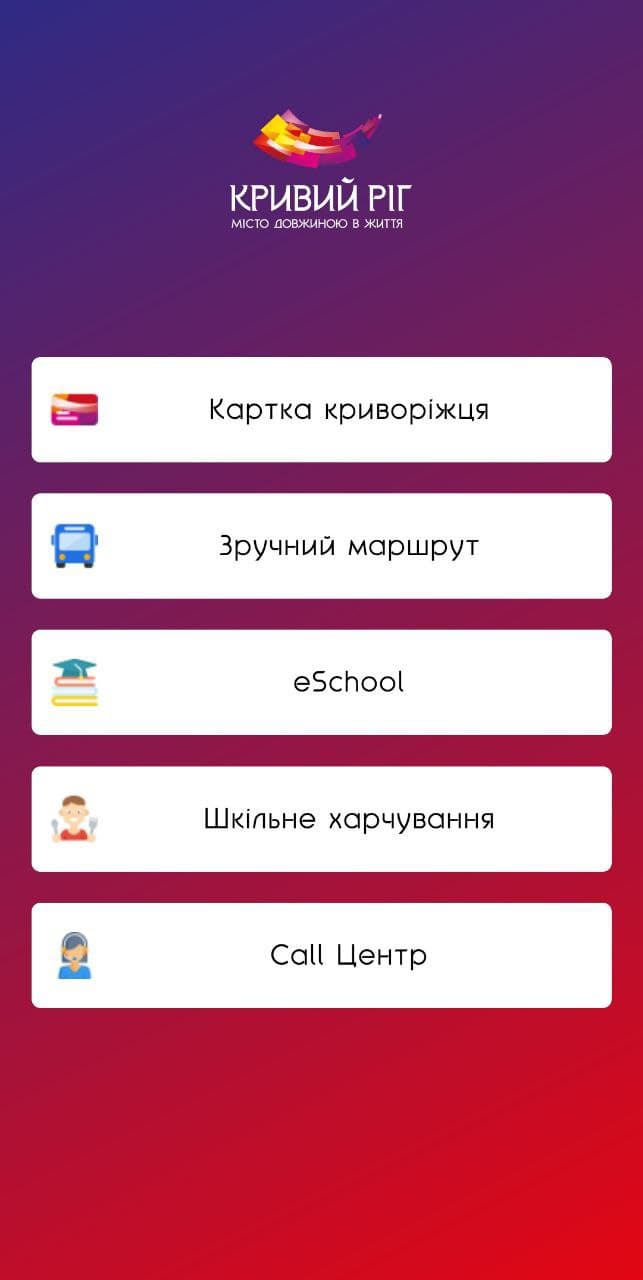Open Картка криворіжця
The width and height of the screenshot is (643, 1280).
coord(321,409)
